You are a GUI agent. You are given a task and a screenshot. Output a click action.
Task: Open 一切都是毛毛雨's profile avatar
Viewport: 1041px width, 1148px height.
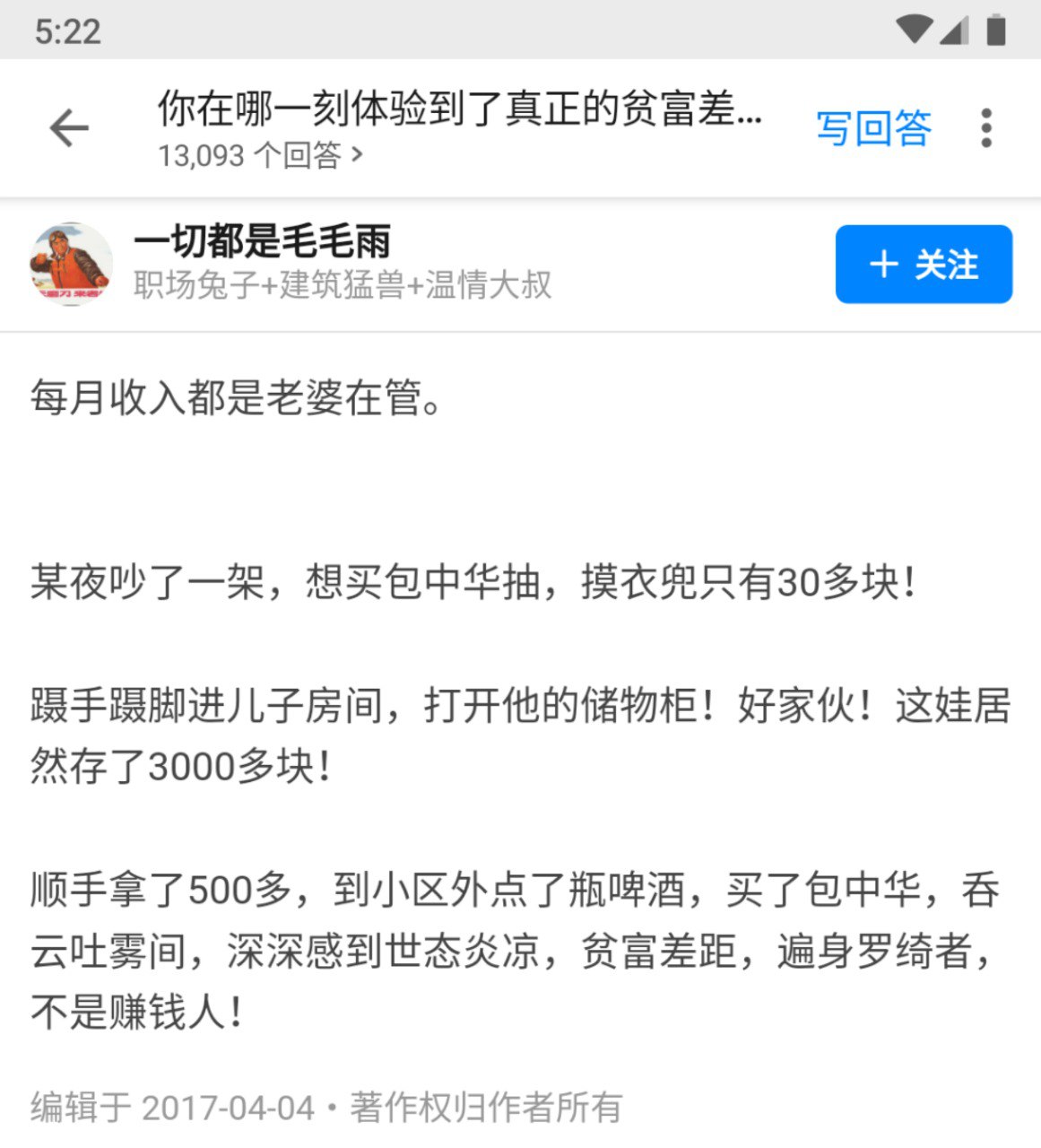click(x=71, y=265)
